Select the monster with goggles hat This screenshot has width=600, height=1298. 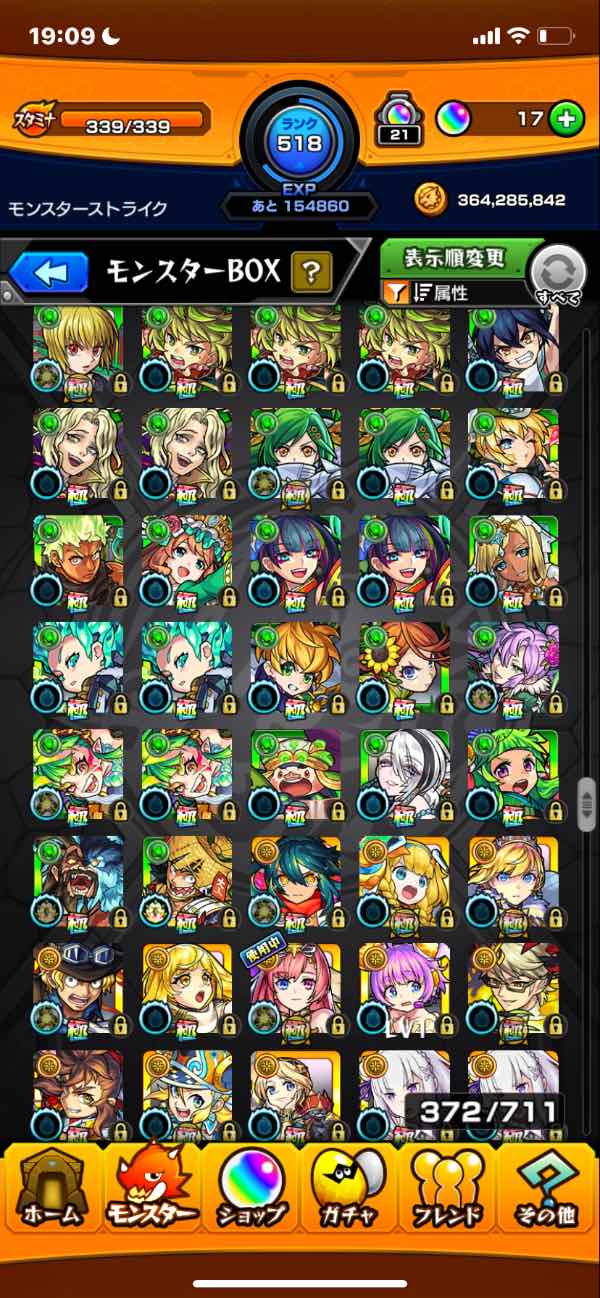click(x=78, y=987)
